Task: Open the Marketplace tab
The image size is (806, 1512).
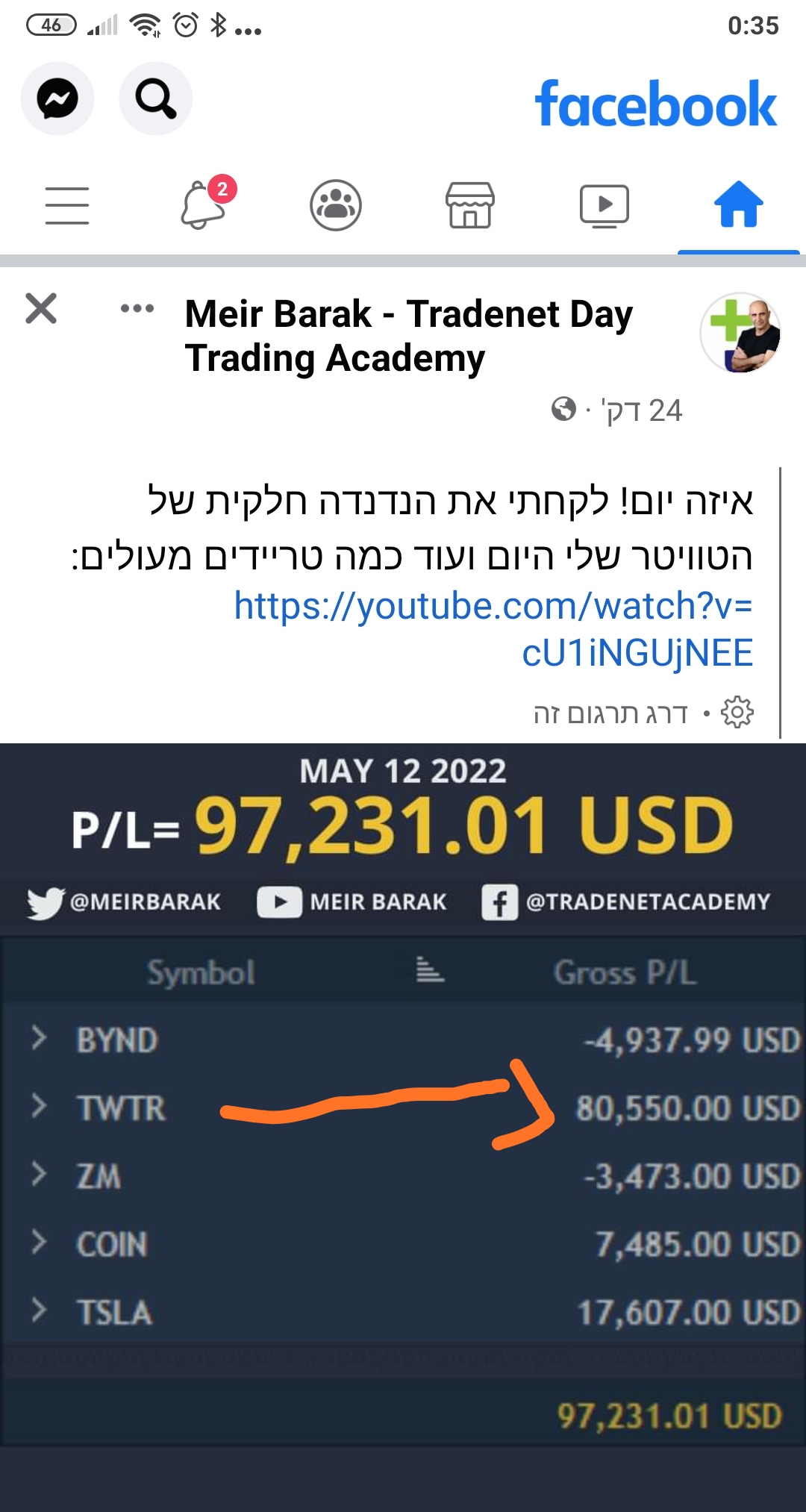Action: [x=469, y=205]
